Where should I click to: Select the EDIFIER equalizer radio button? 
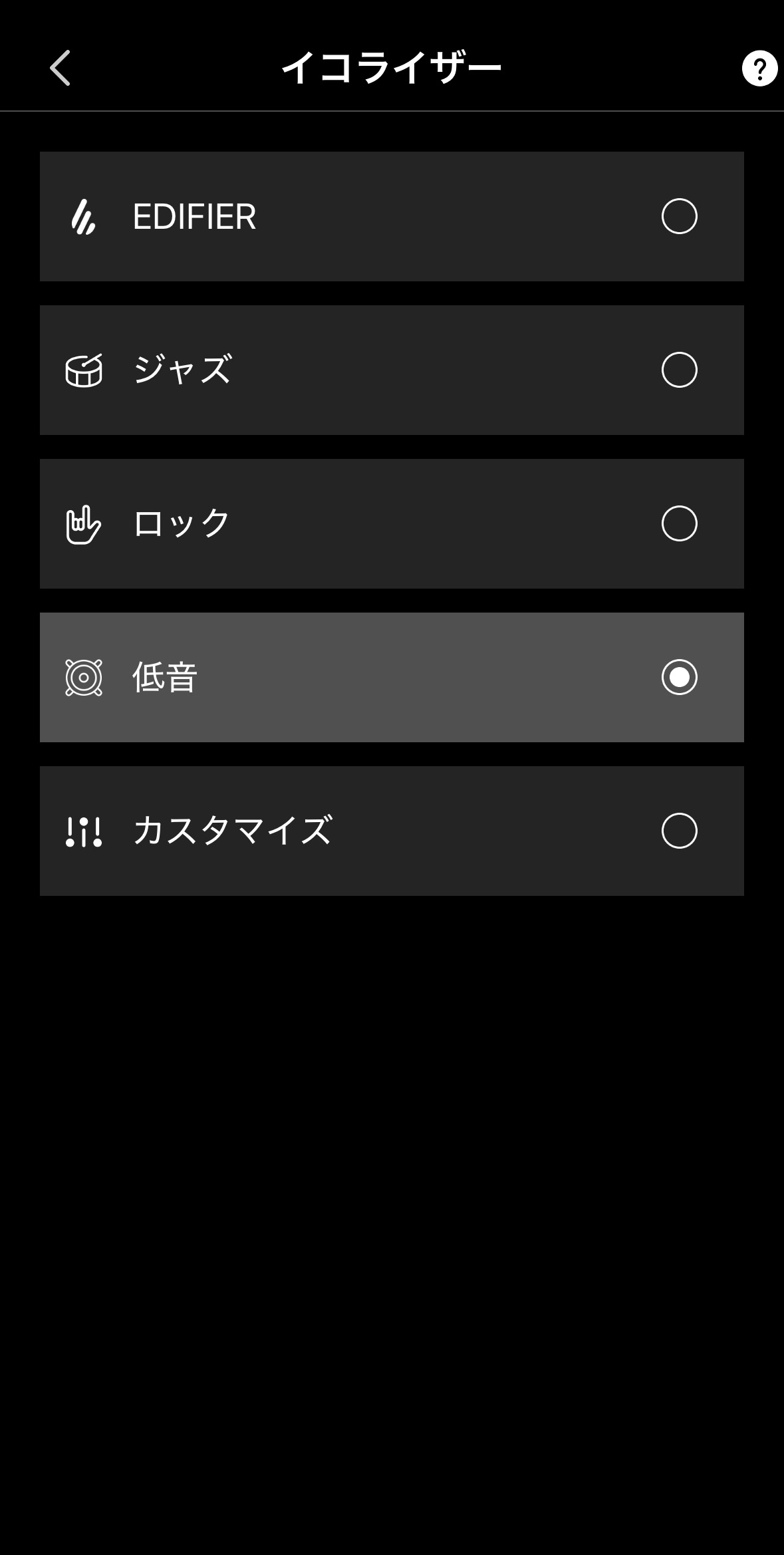679,216
